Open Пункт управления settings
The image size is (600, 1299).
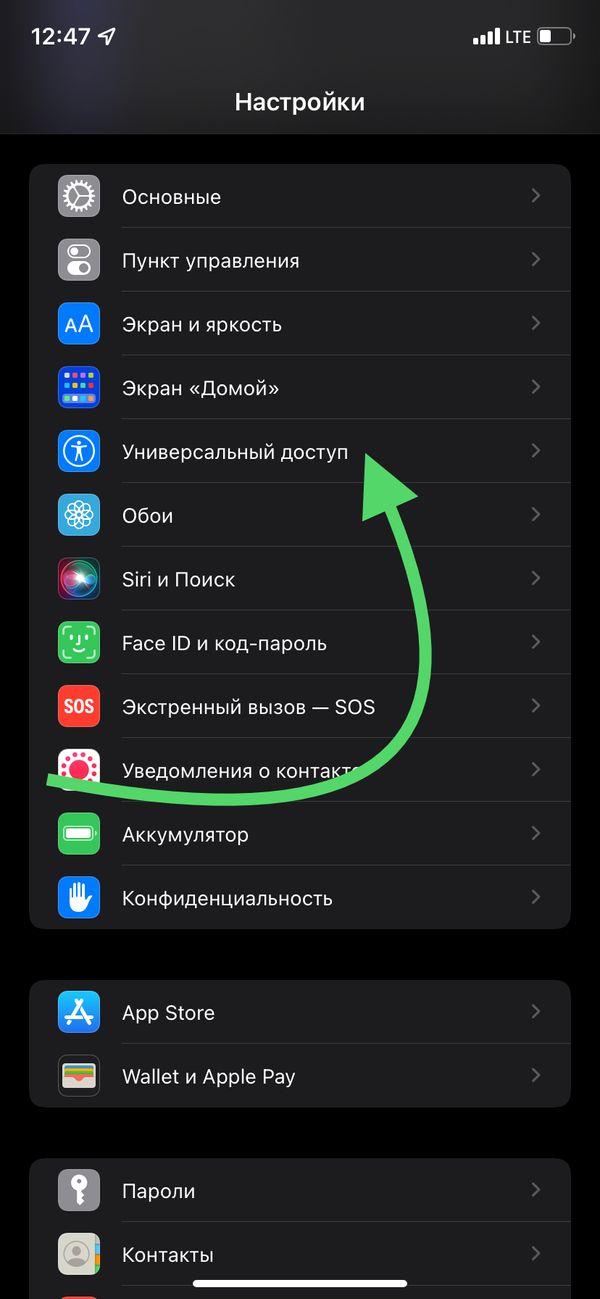pos(300,261)
